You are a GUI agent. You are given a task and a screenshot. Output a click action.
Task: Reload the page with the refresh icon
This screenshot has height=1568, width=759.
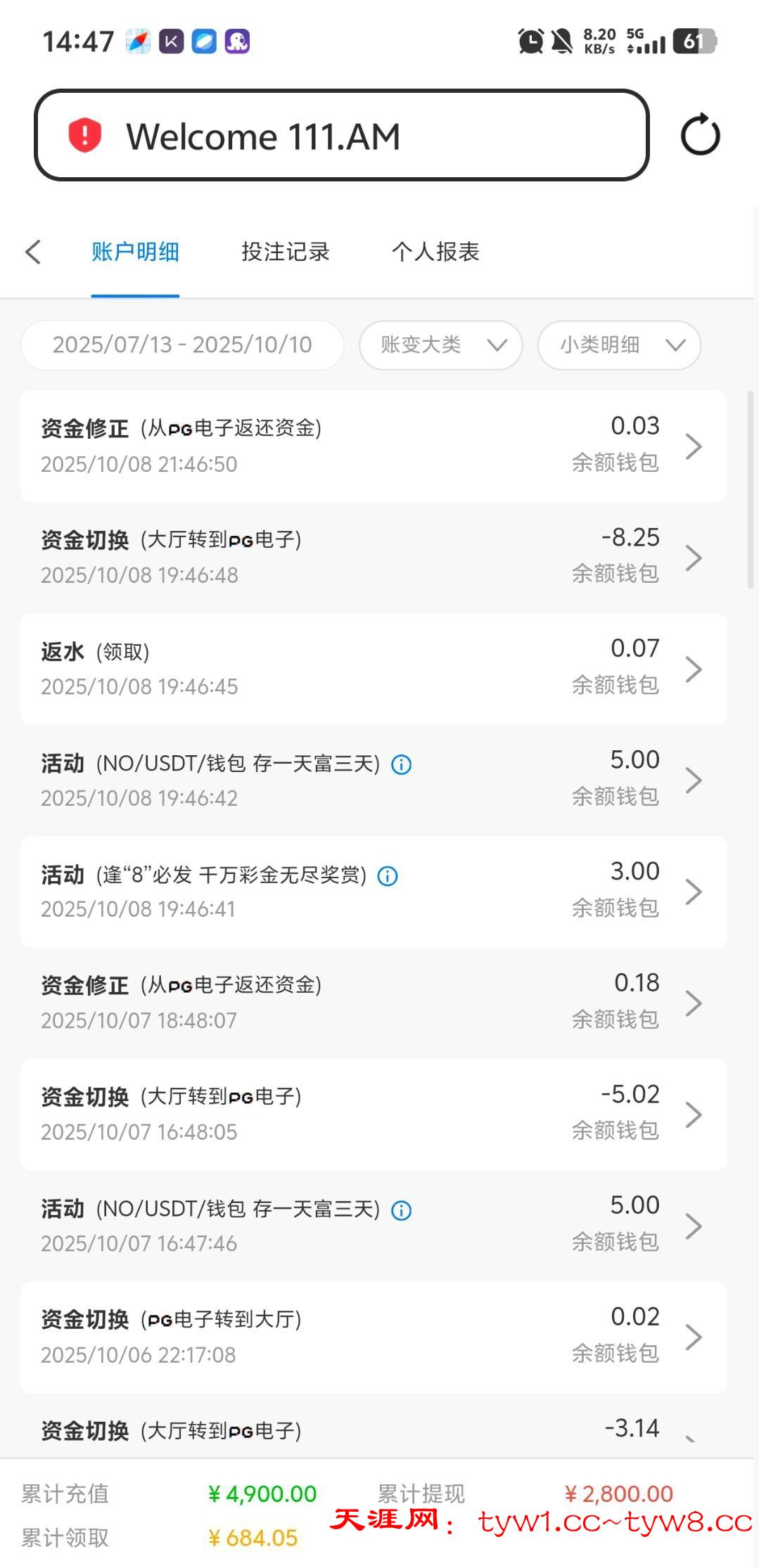[x=700, y=135]
